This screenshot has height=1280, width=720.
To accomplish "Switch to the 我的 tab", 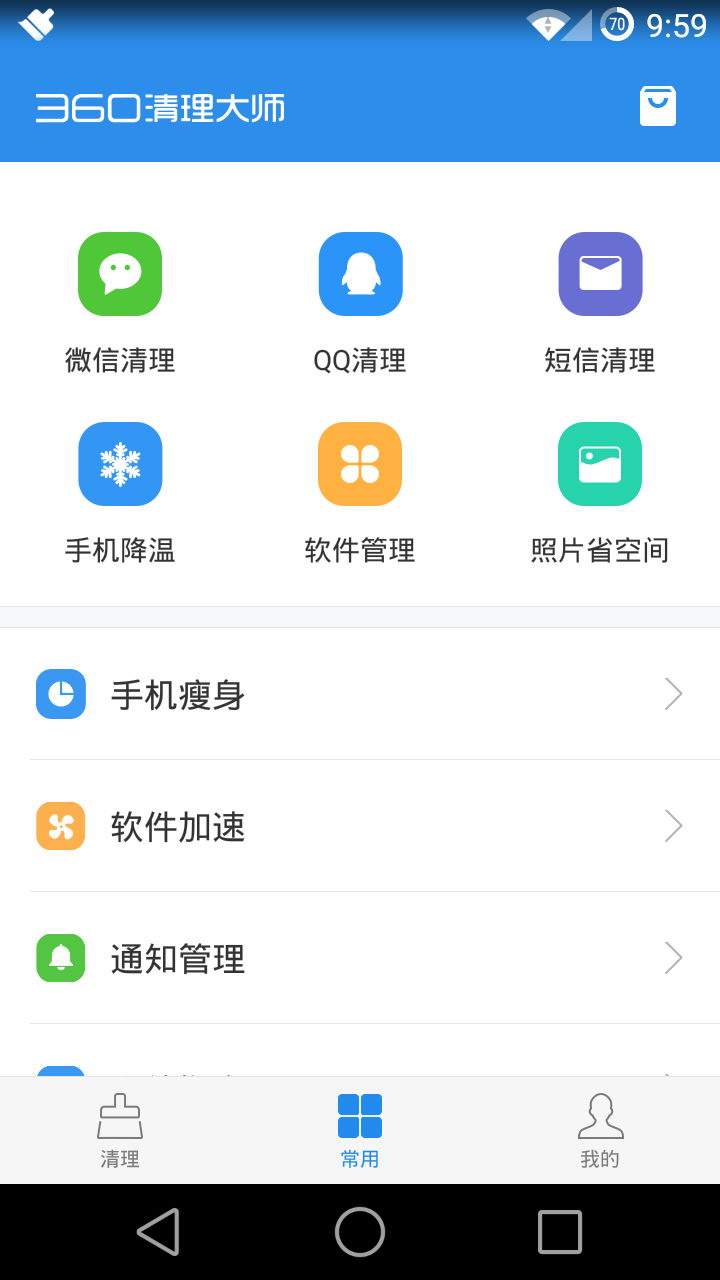I will click(600, 1130).
